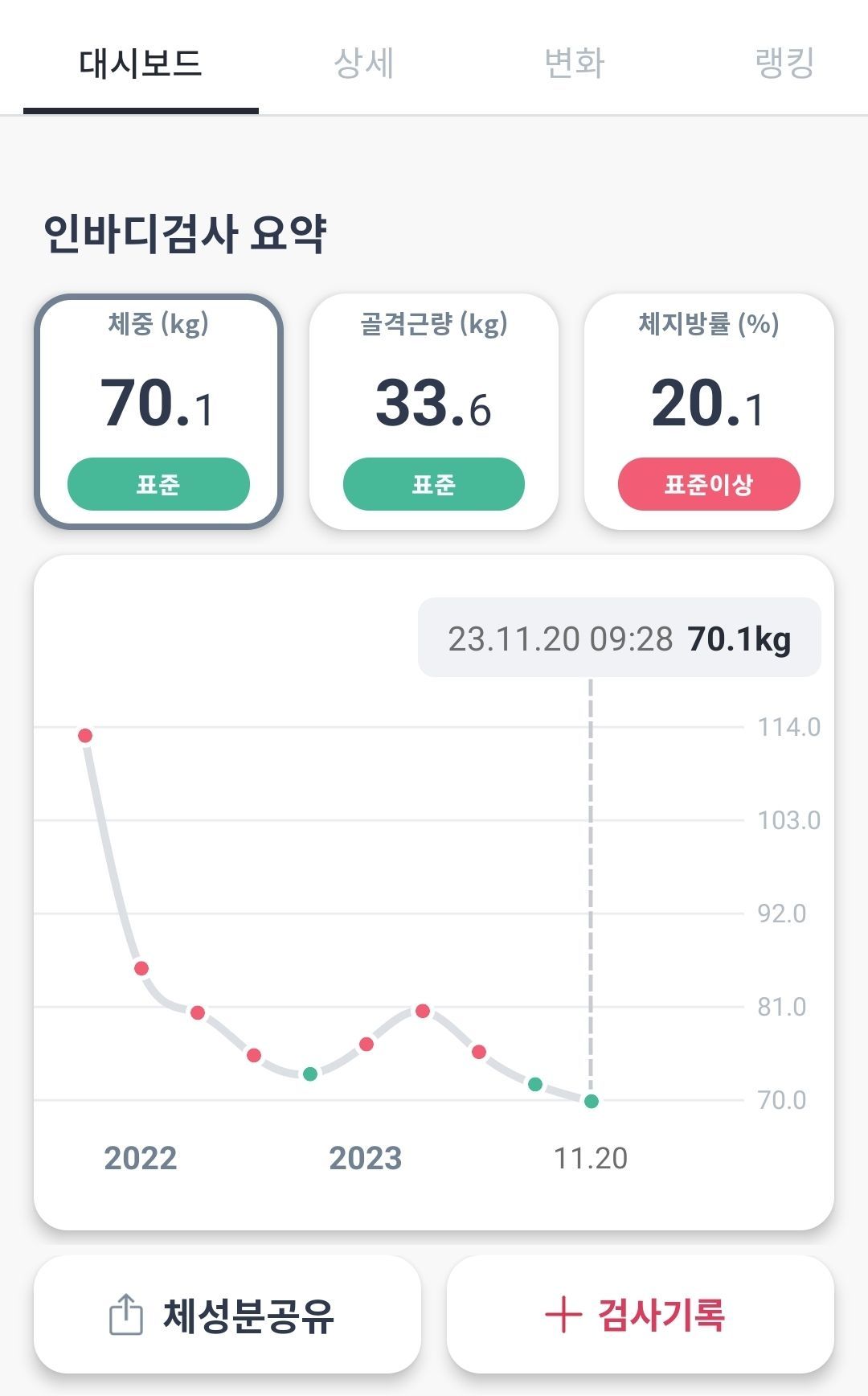The image size is (868, 1396).
Task: Share results with 체성분공유 button
Action: point(227,1315)
